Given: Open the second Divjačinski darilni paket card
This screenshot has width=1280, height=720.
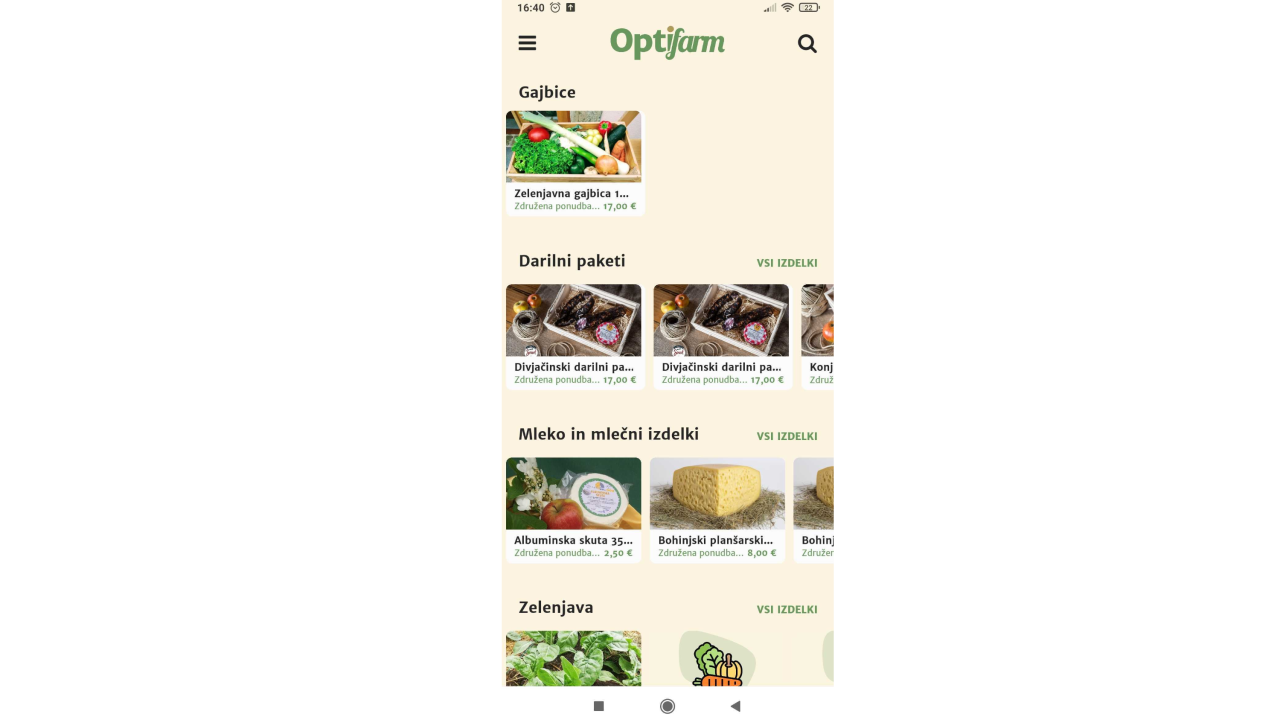Looking at the screenshot, I should 720,335.
